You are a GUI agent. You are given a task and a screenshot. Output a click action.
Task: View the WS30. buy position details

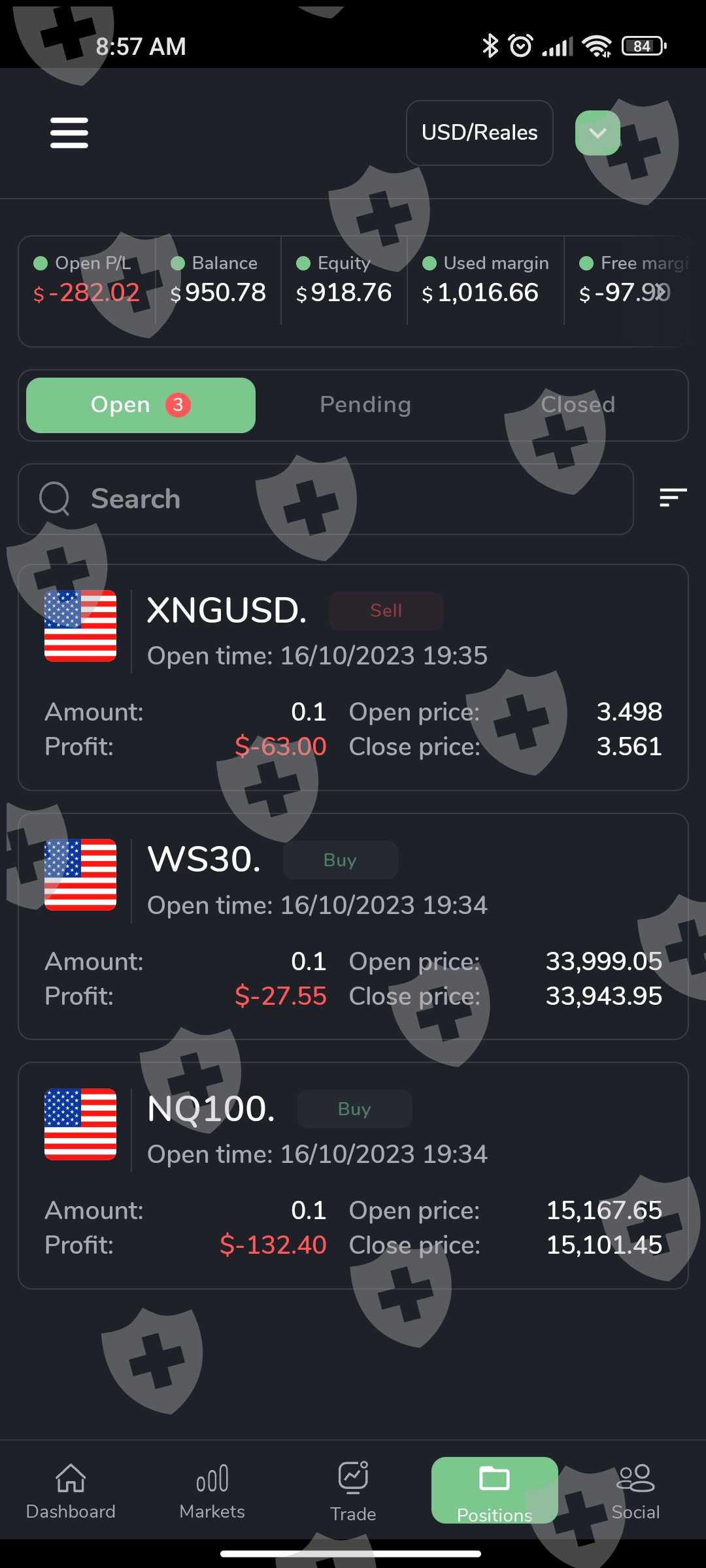coord(353,926)
